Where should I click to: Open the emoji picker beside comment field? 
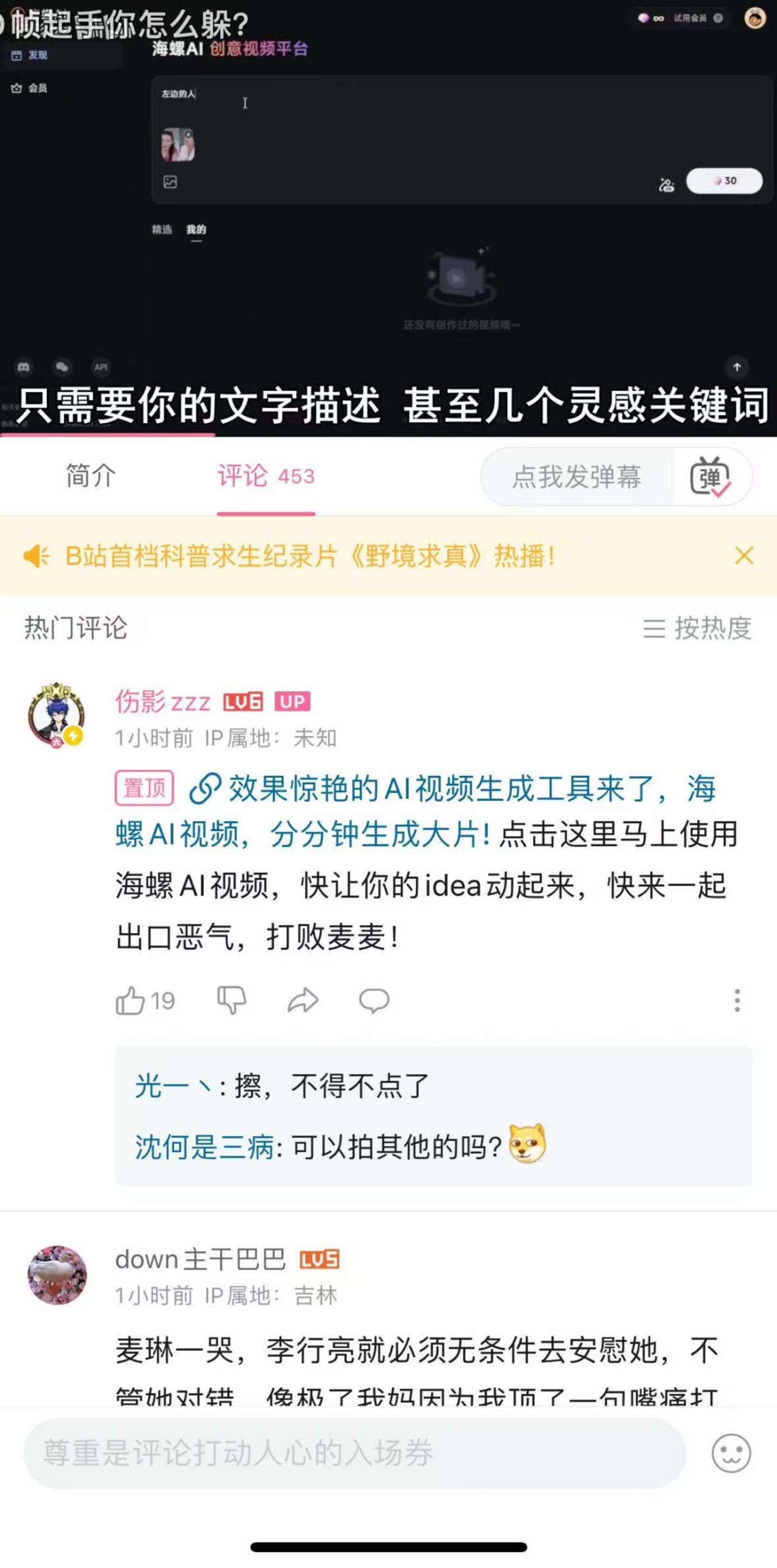click(x=731, y=1454)
